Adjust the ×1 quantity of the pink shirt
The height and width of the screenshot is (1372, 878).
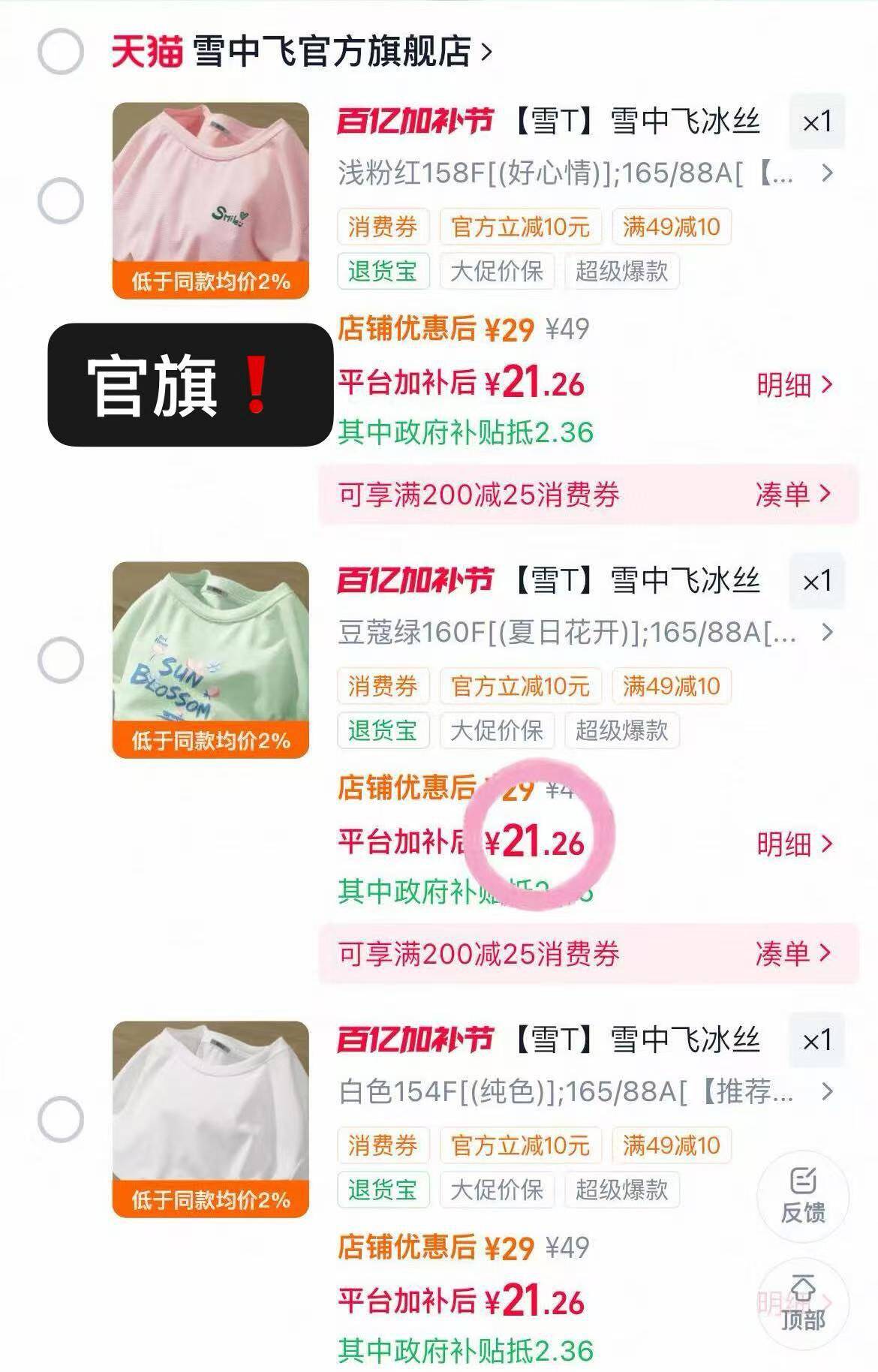pyautogui.click(x=816, y=122)
